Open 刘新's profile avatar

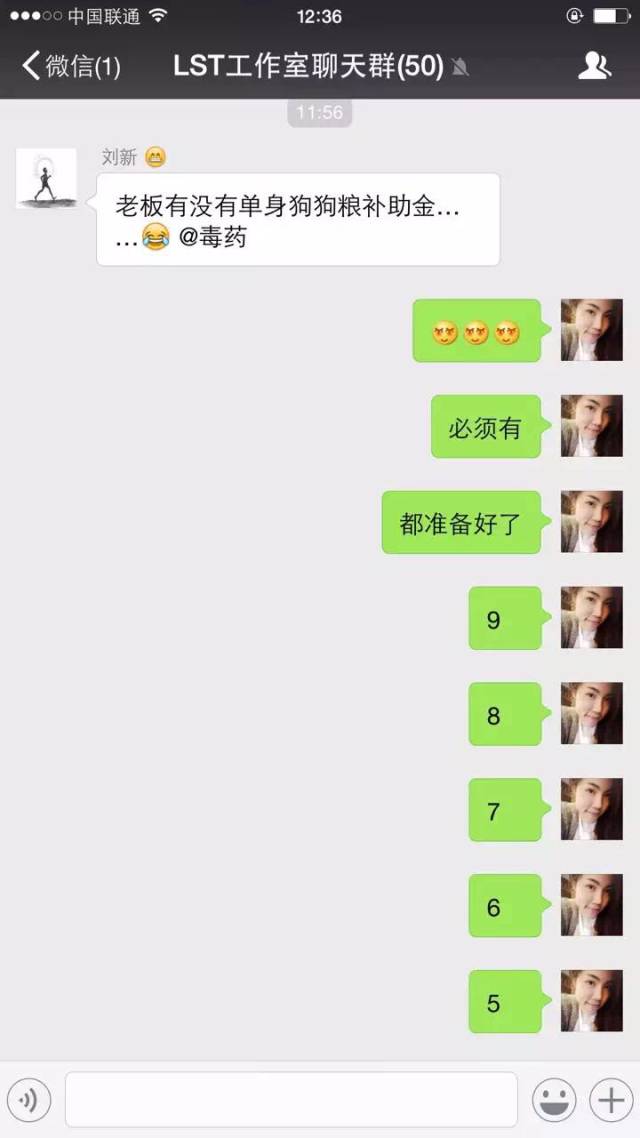tap(46, 178)
